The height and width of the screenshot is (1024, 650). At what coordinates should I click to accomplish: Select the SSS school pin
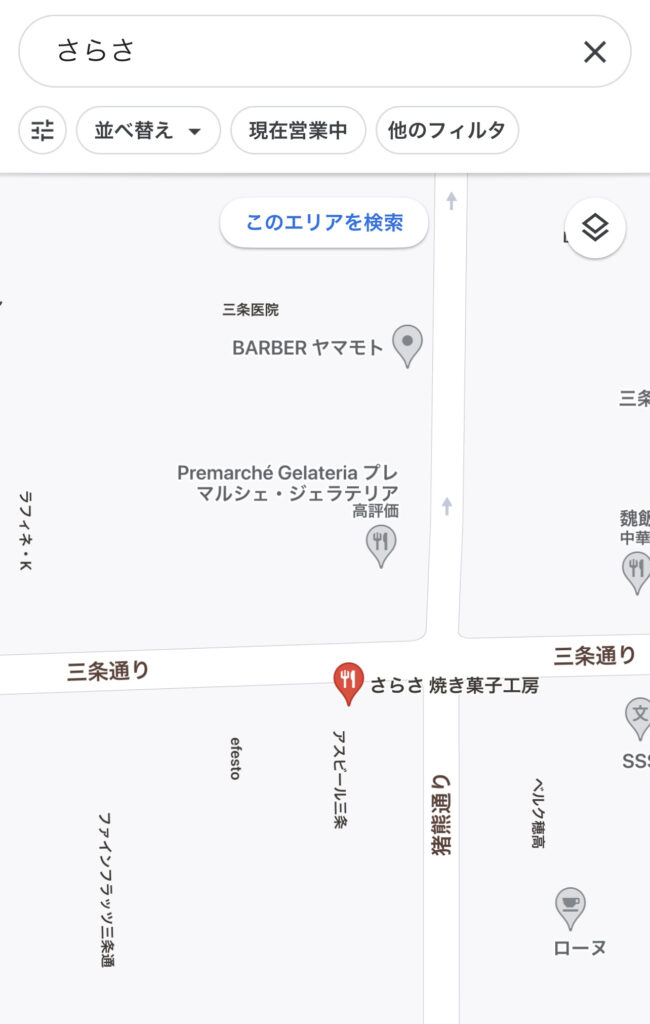point(638,716)
